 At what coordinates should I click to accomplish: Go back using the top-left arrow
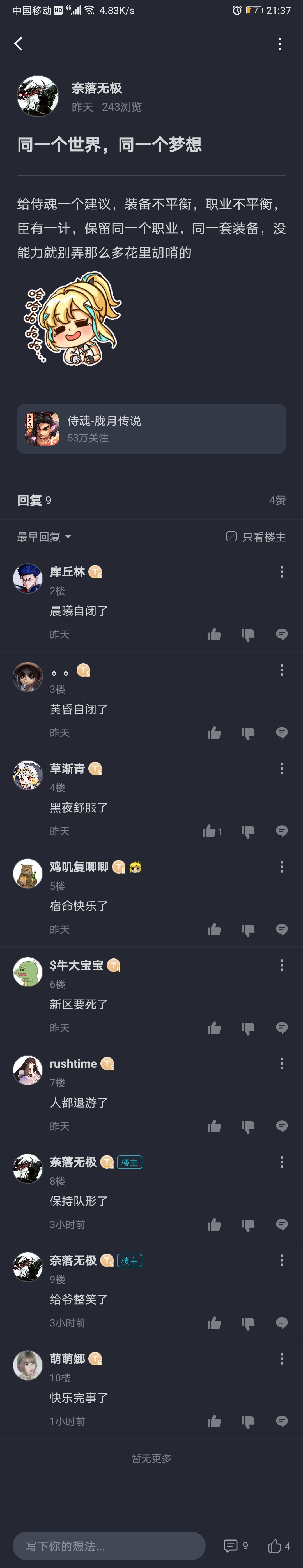pos(18,44)
